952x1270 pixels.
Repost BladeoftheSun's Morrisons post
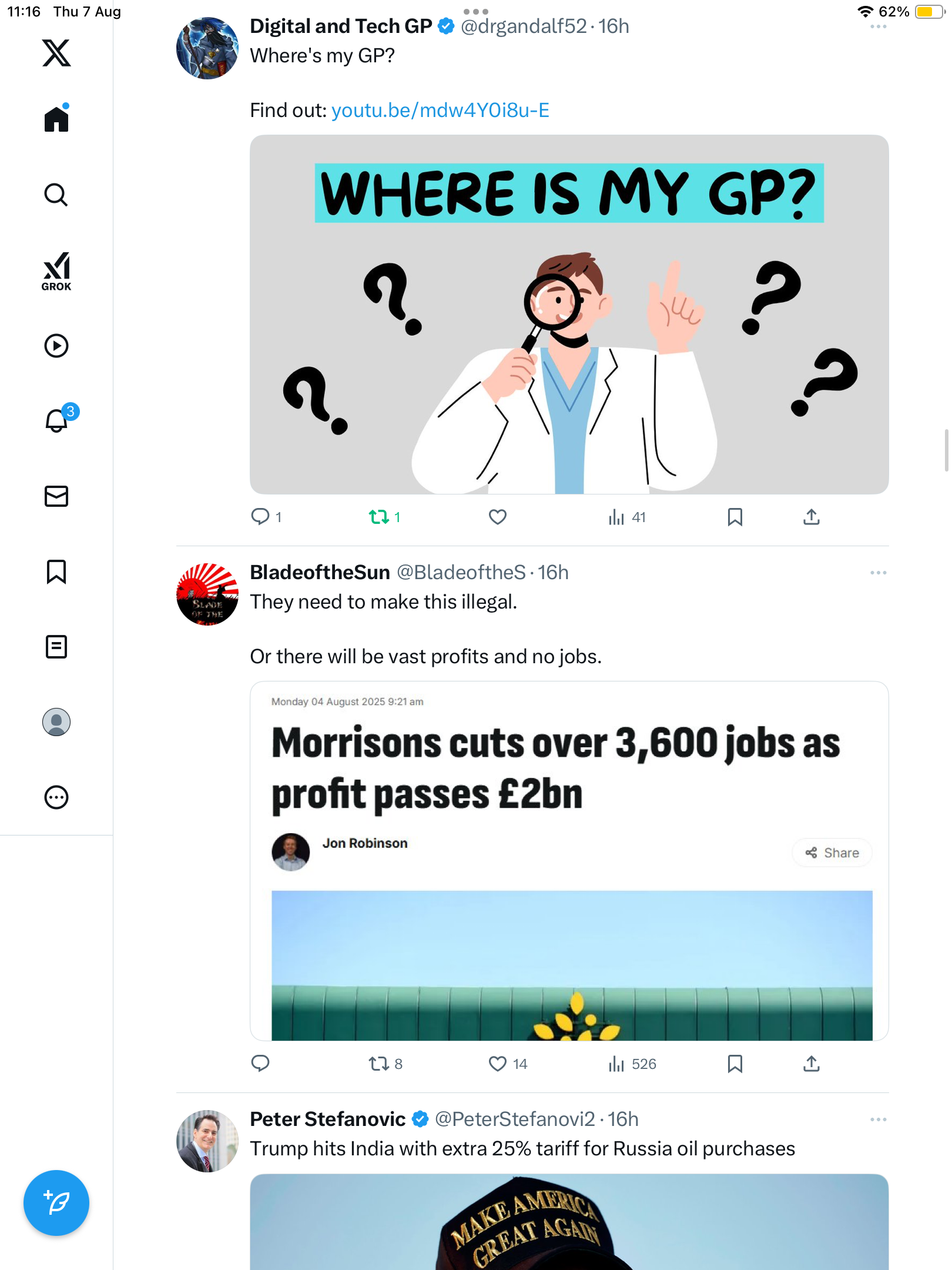pyautogui.click(x=379, y=1064)
